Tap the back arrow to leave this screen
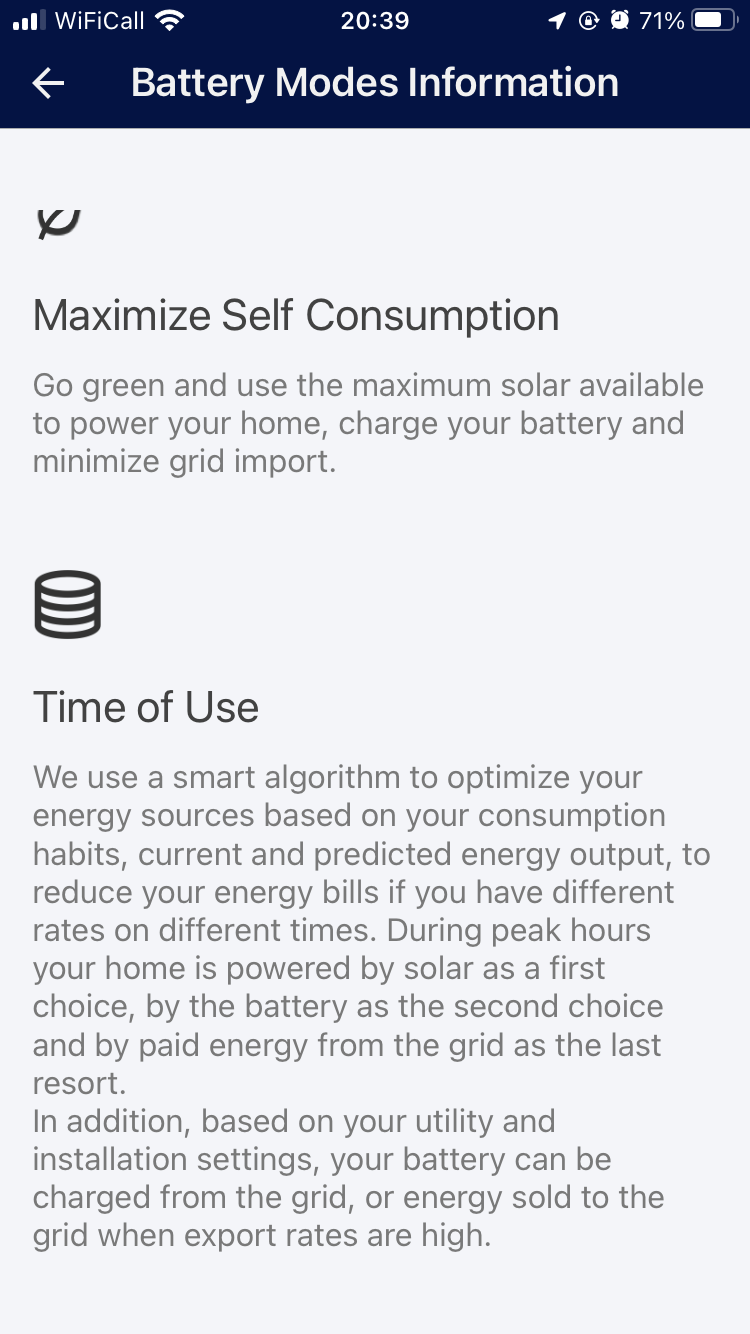 tap(46, 83)
